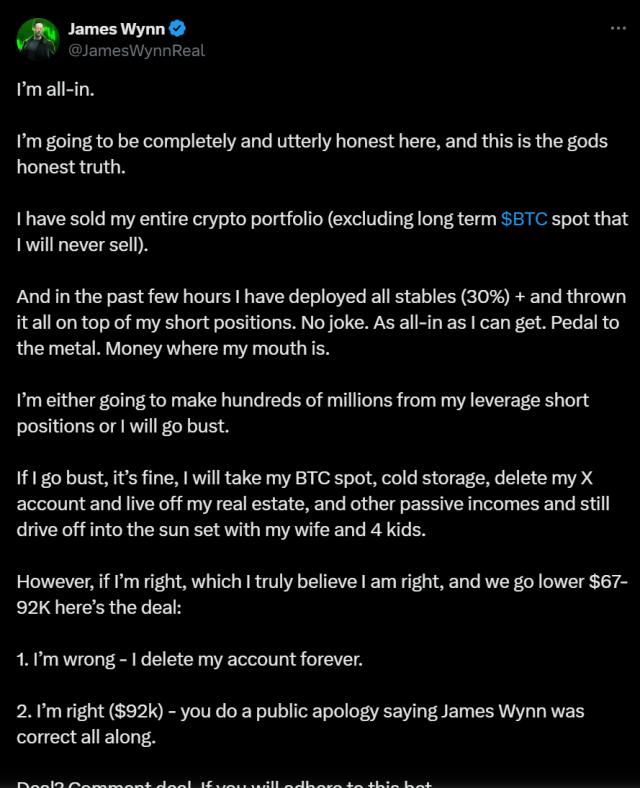Open the post's overflow menu

coord(618,29)
